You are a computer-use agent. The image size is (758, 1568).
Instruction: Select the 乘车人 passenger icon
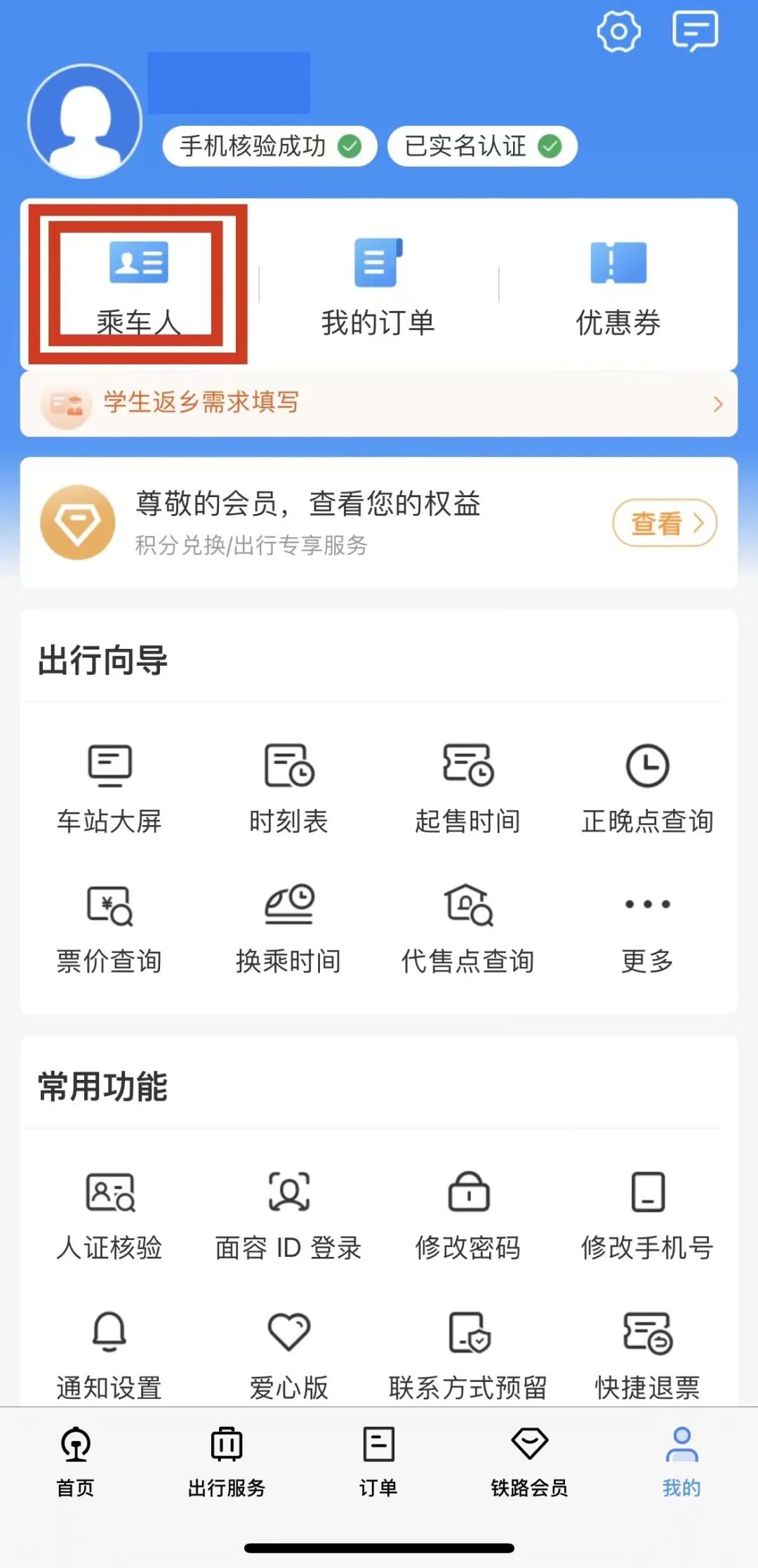click(138, 281)
